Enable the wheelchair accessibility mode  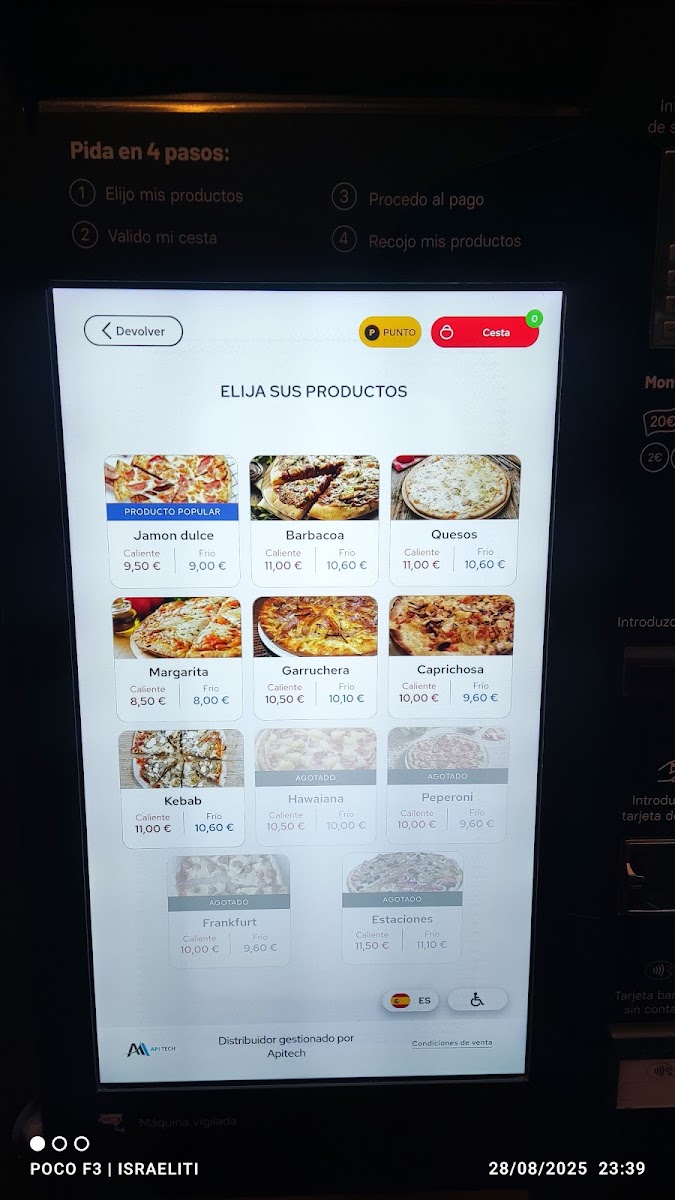pos(477,999)
